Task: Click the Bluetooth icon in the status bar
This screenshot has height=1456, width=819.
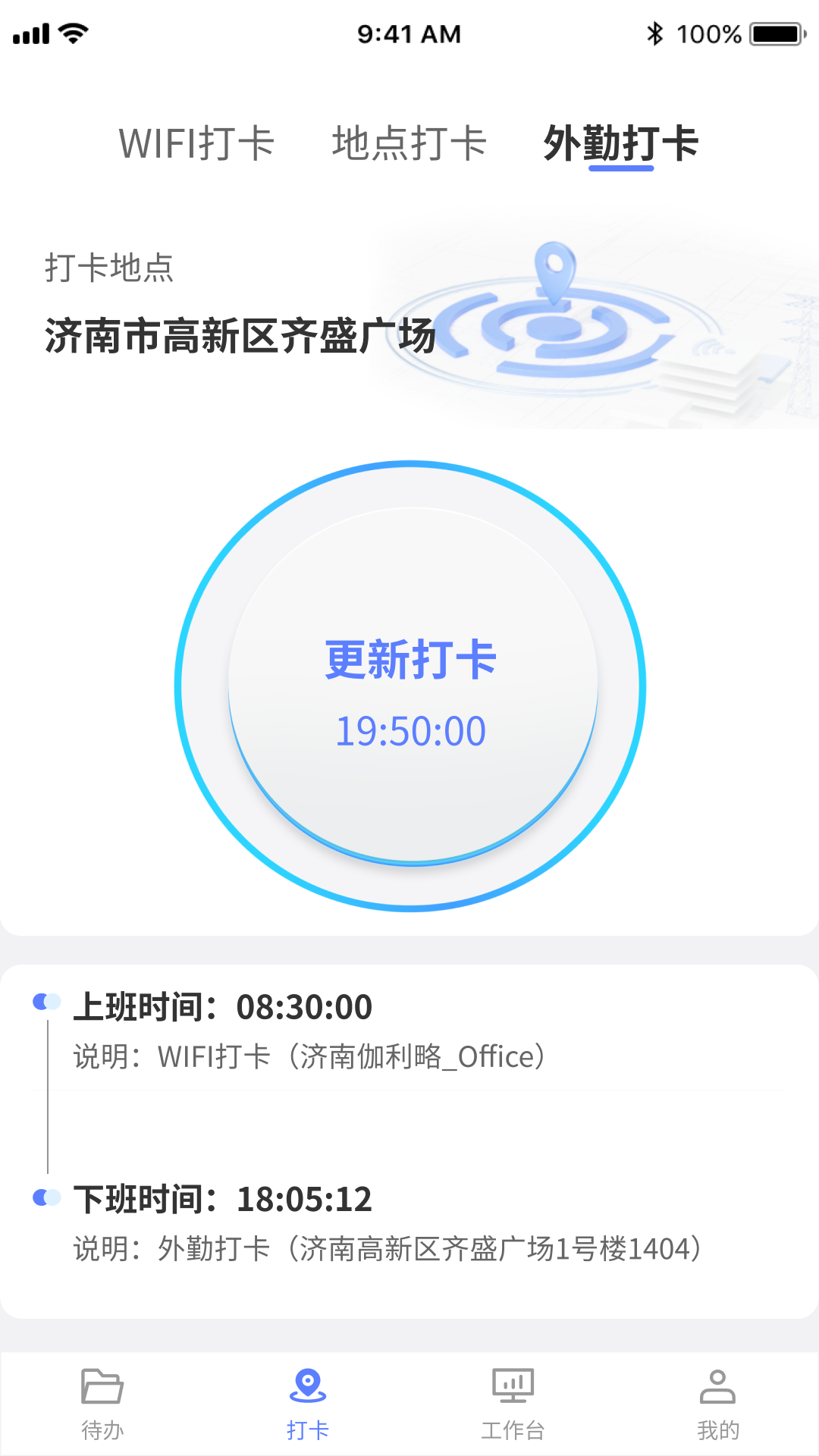Action: click(x=654, y=33)
